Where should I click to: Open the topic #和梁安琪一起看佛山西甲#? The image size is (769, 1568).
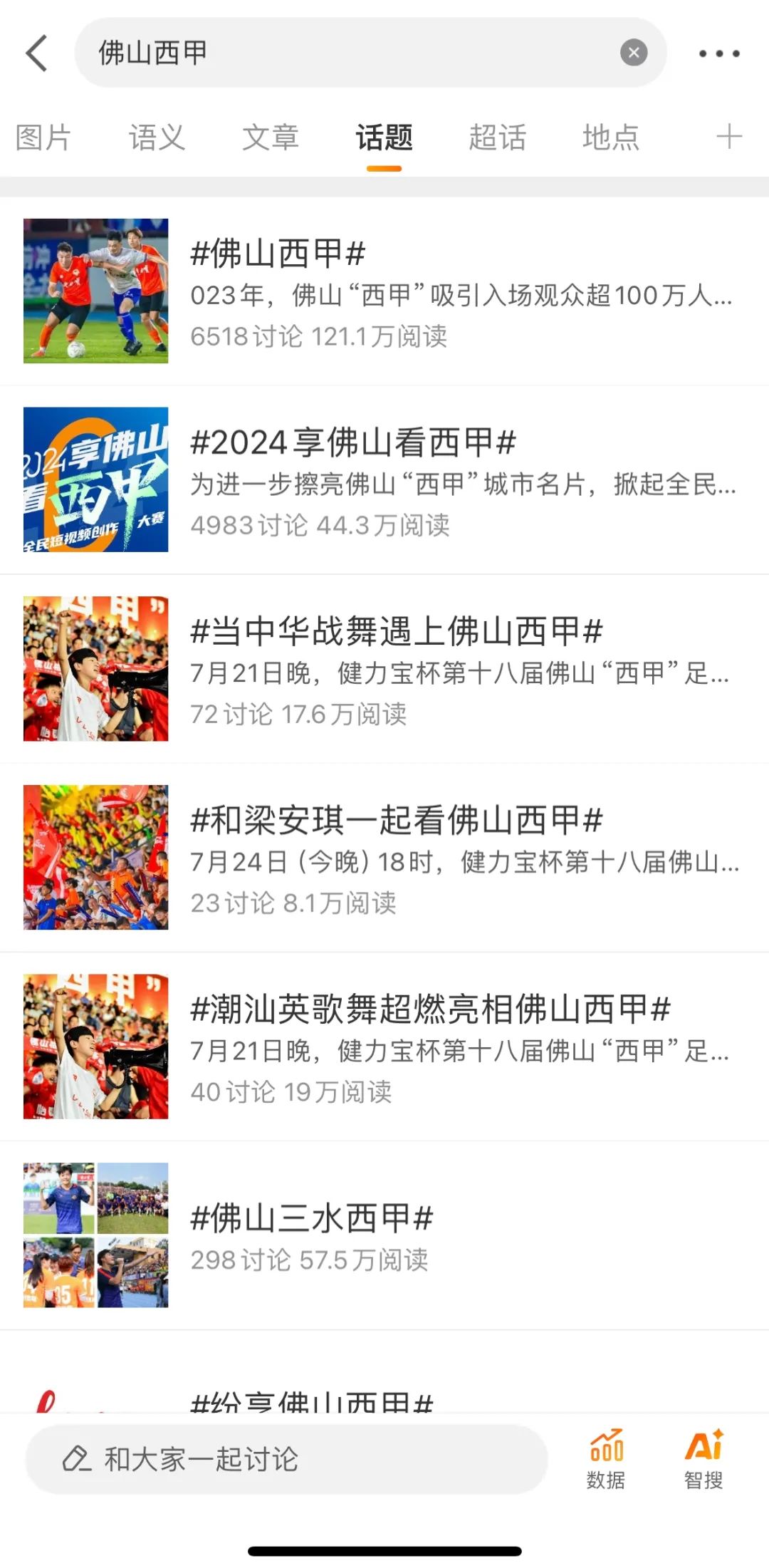point(384,858)
